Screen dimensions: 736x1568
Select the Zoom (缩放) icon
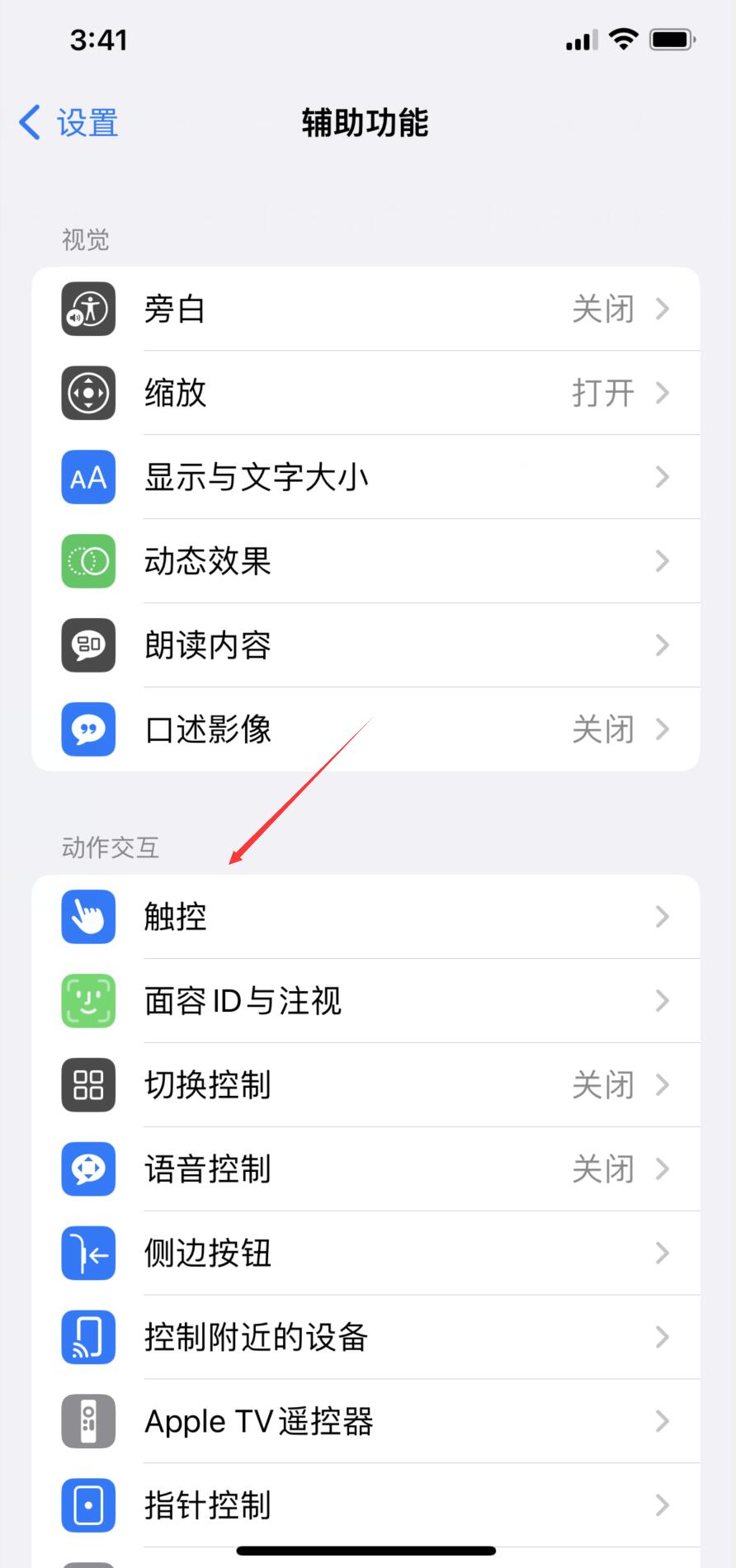(x=87, y=394)
